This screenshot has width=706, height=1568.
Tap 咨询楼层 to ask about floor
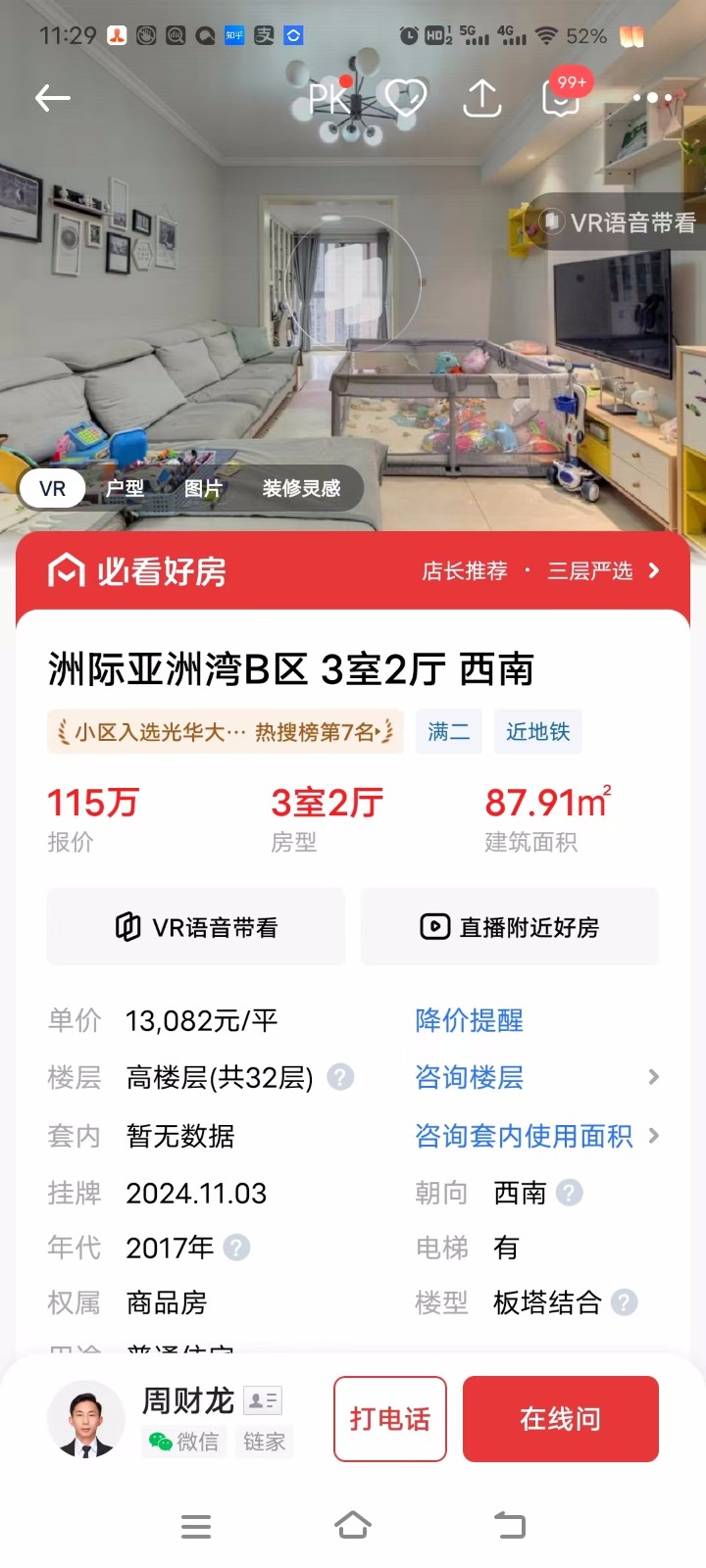pos(469,1077)
